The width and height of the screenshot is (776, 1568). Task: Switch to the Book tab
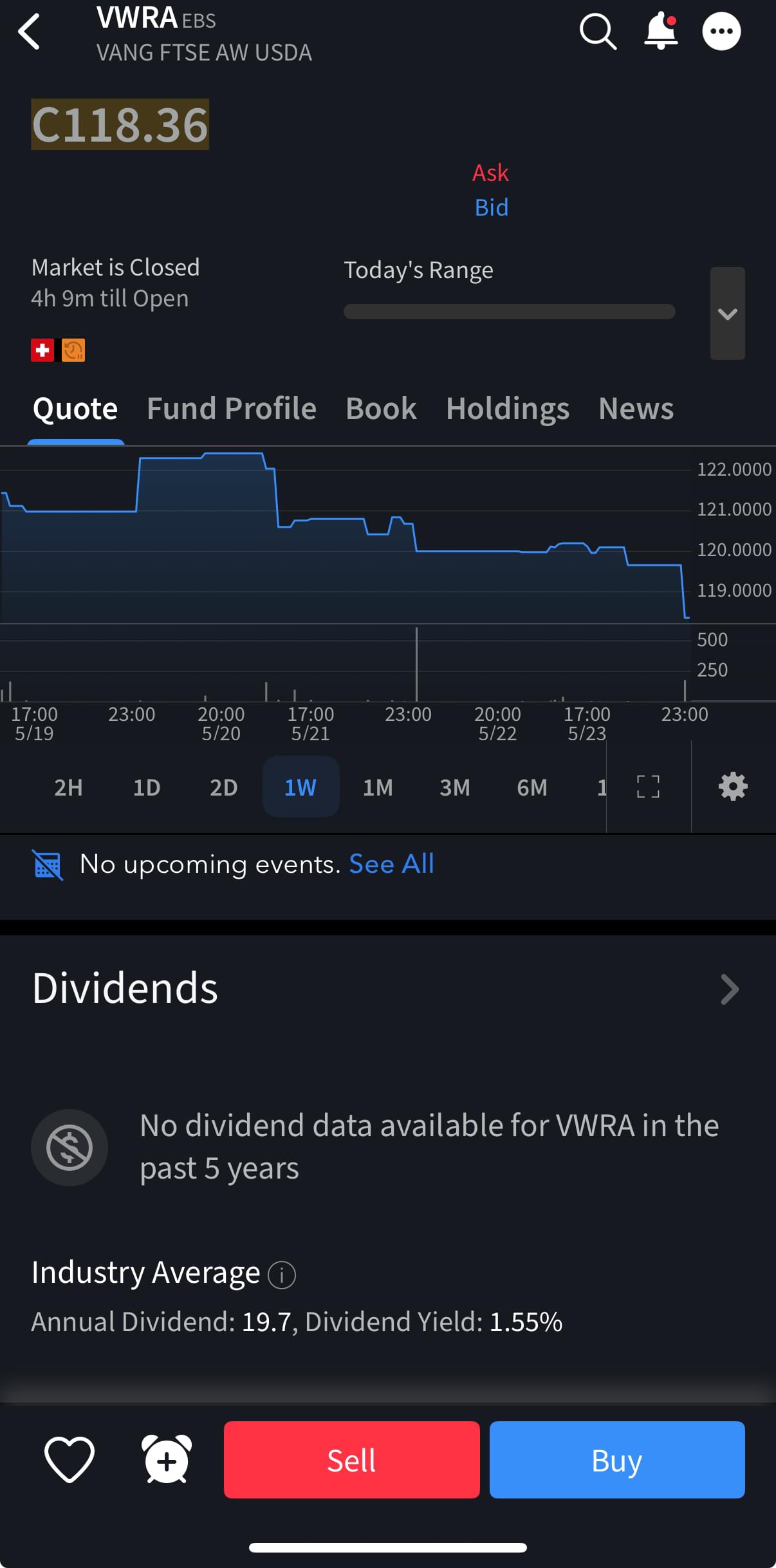coord(381,409)
